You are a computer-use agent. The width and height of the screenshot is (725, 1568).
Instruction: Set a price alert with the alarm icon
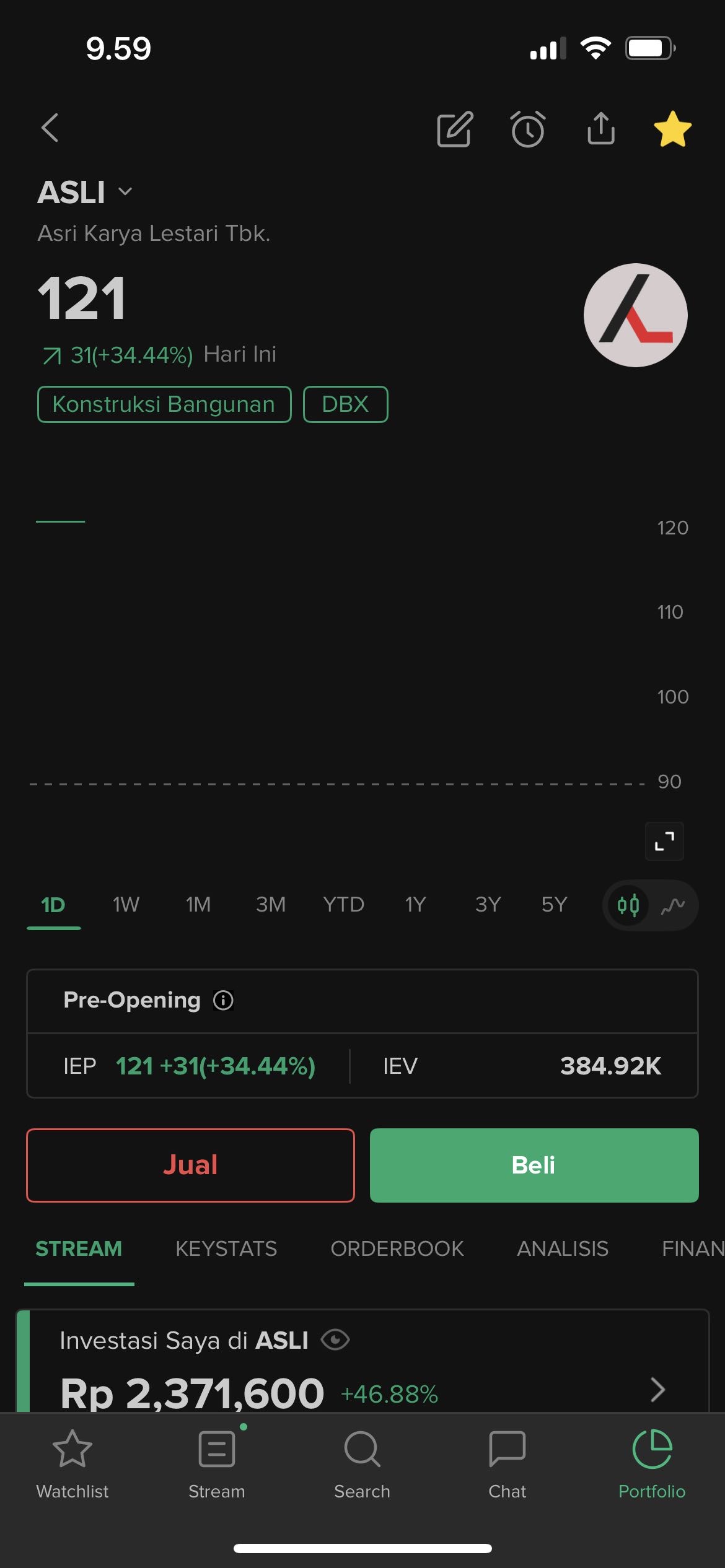[x=528, y=129]
